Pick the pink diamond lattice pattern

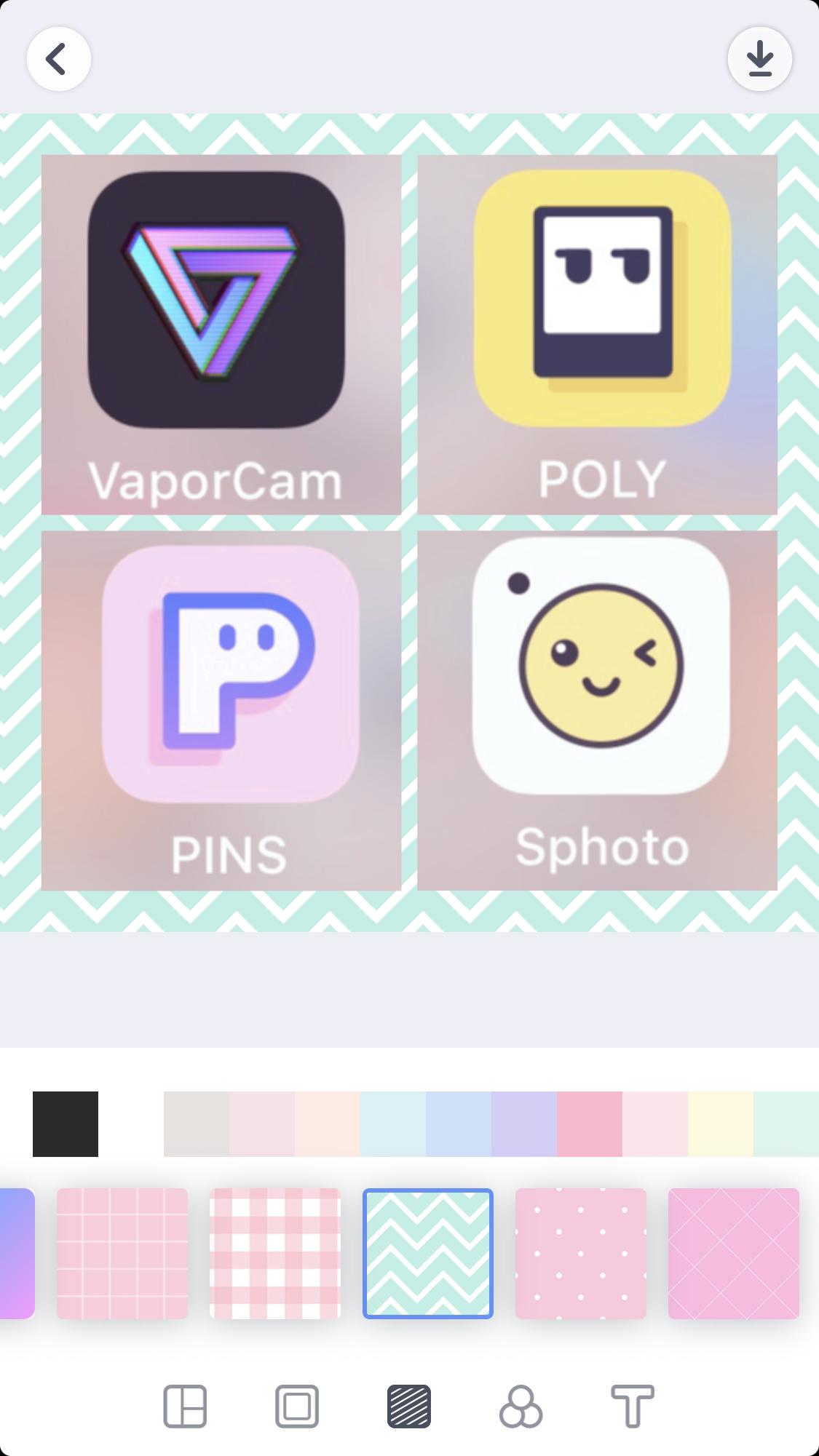pyautogui.click(x=734, y=1253)
